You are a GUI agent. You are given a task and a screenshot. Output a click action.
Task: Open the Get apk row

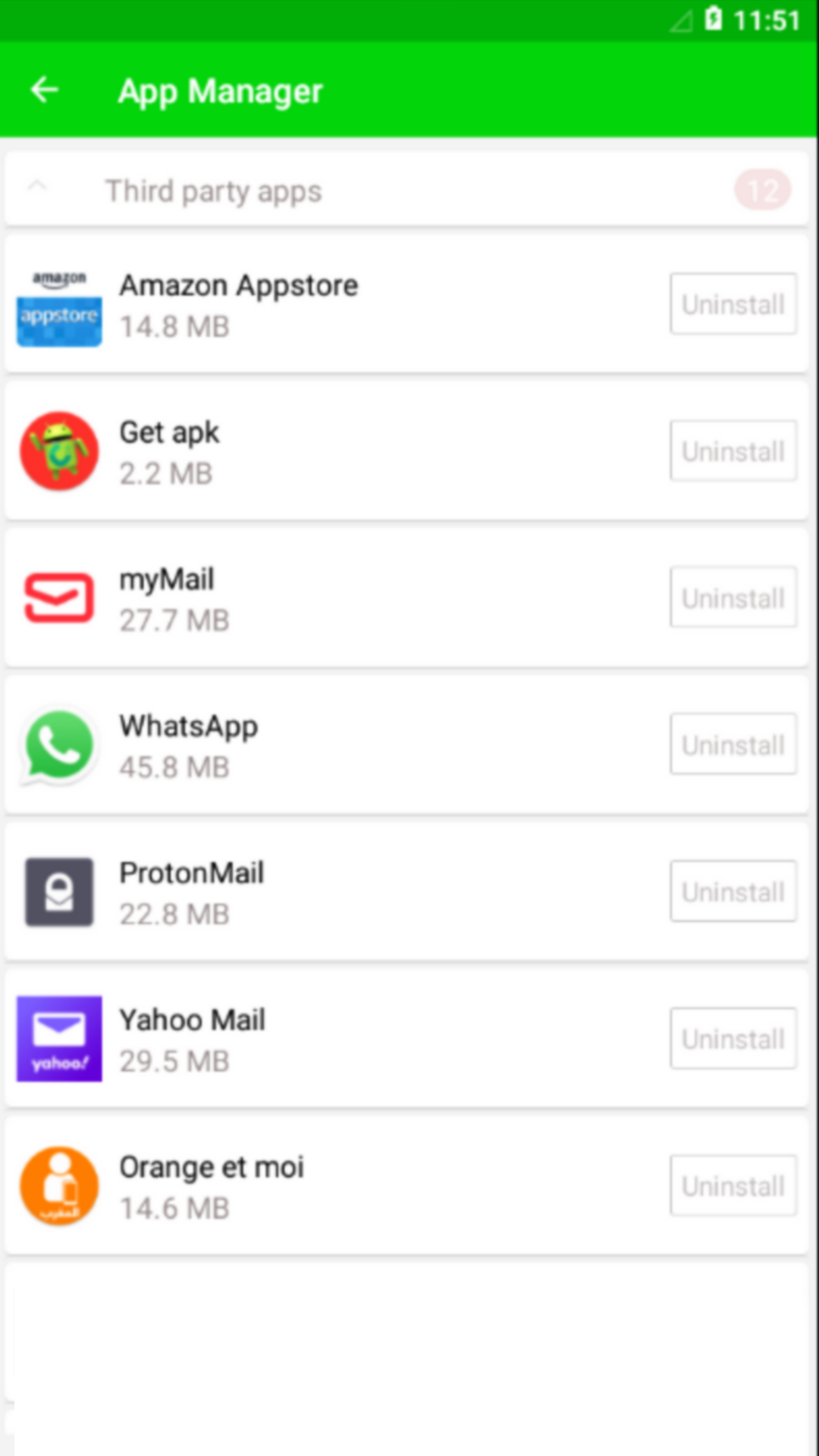pos(341,452)
